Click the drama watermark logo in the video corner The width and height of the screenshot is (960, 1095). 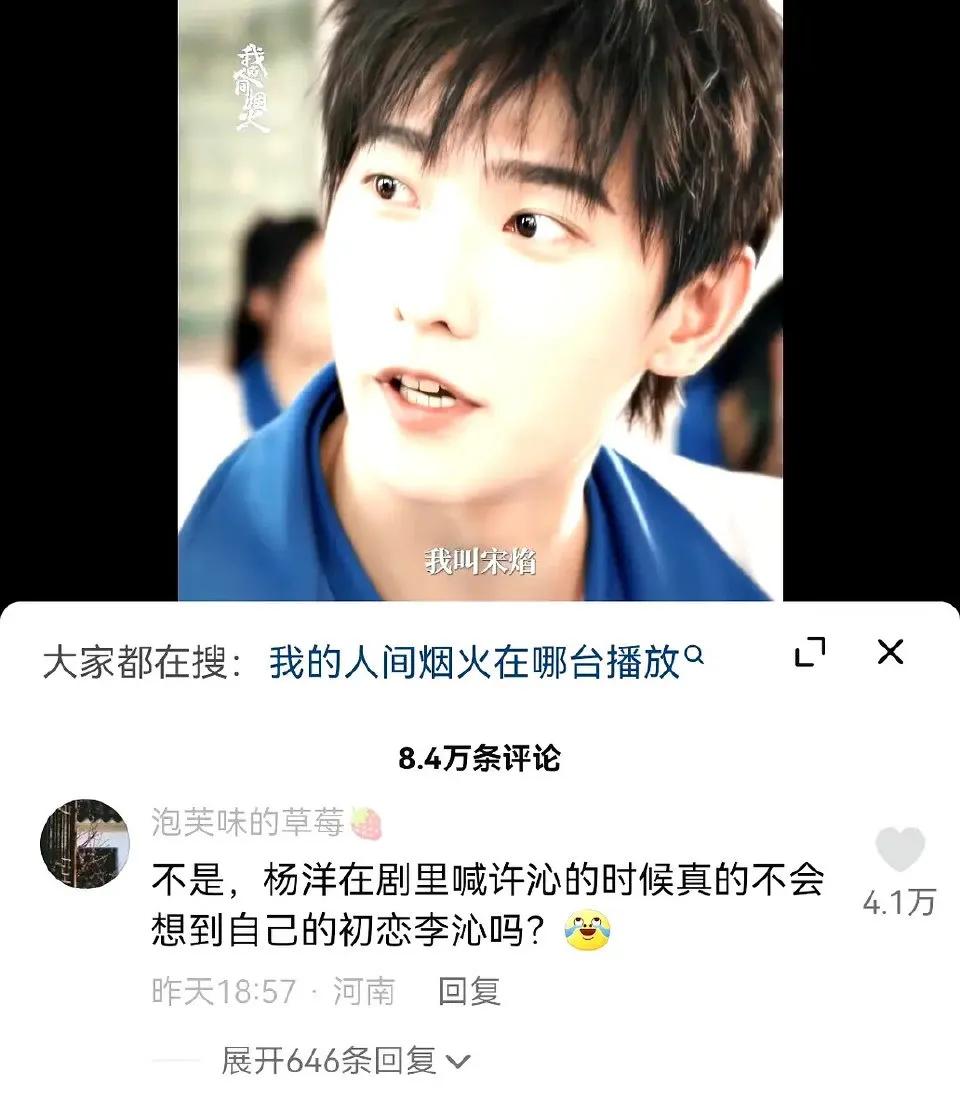coord(253,80)
